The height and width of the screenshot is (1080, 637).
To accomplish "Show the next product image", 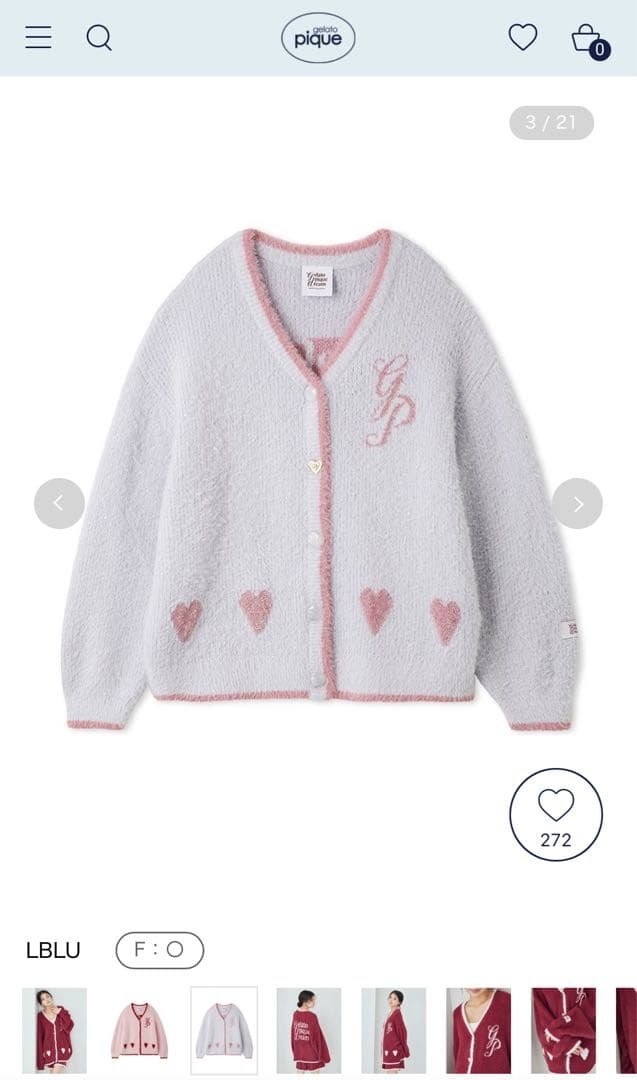I will click(x=577, y=503).
